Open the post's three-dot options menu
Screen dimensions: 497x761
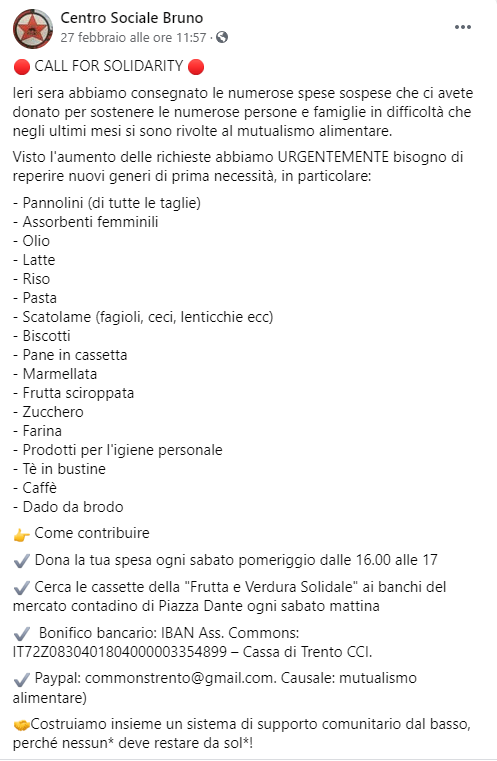[x=463, y=27]
